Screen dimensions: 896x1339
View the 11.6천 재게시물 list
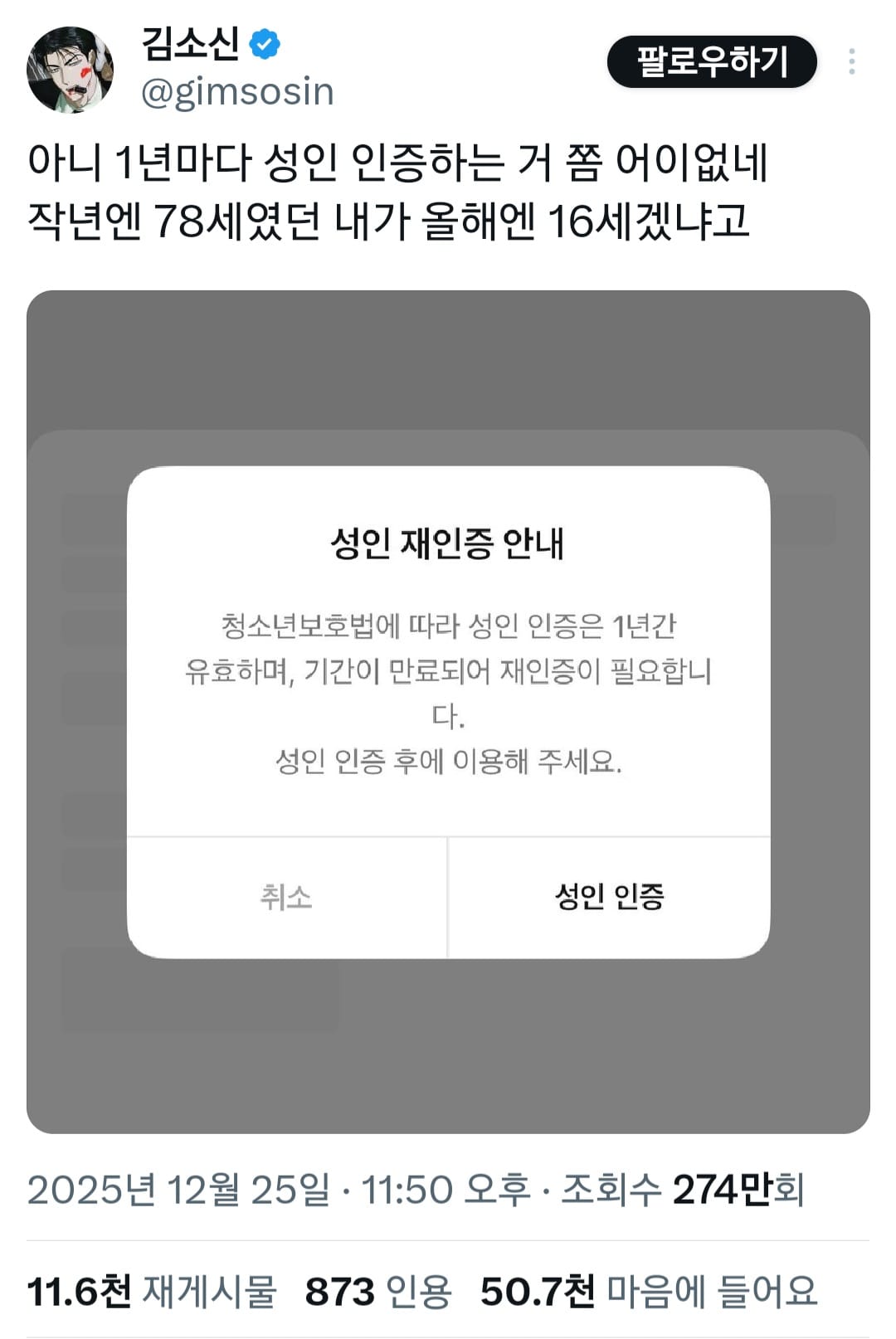point(151,1291)
